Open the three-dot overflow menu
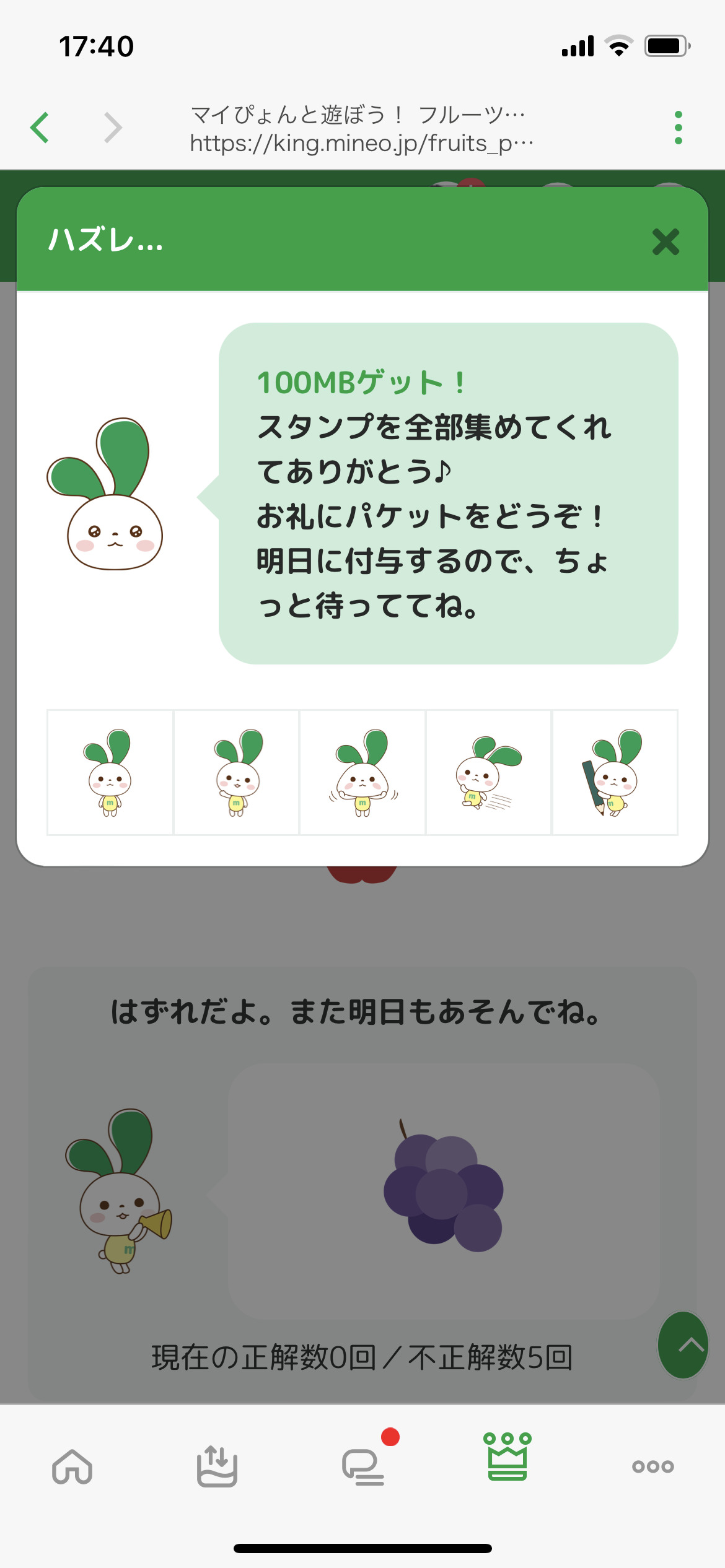Image resolution: width=725 pixels, height=1568 pixels. click(x=678, y=128)
